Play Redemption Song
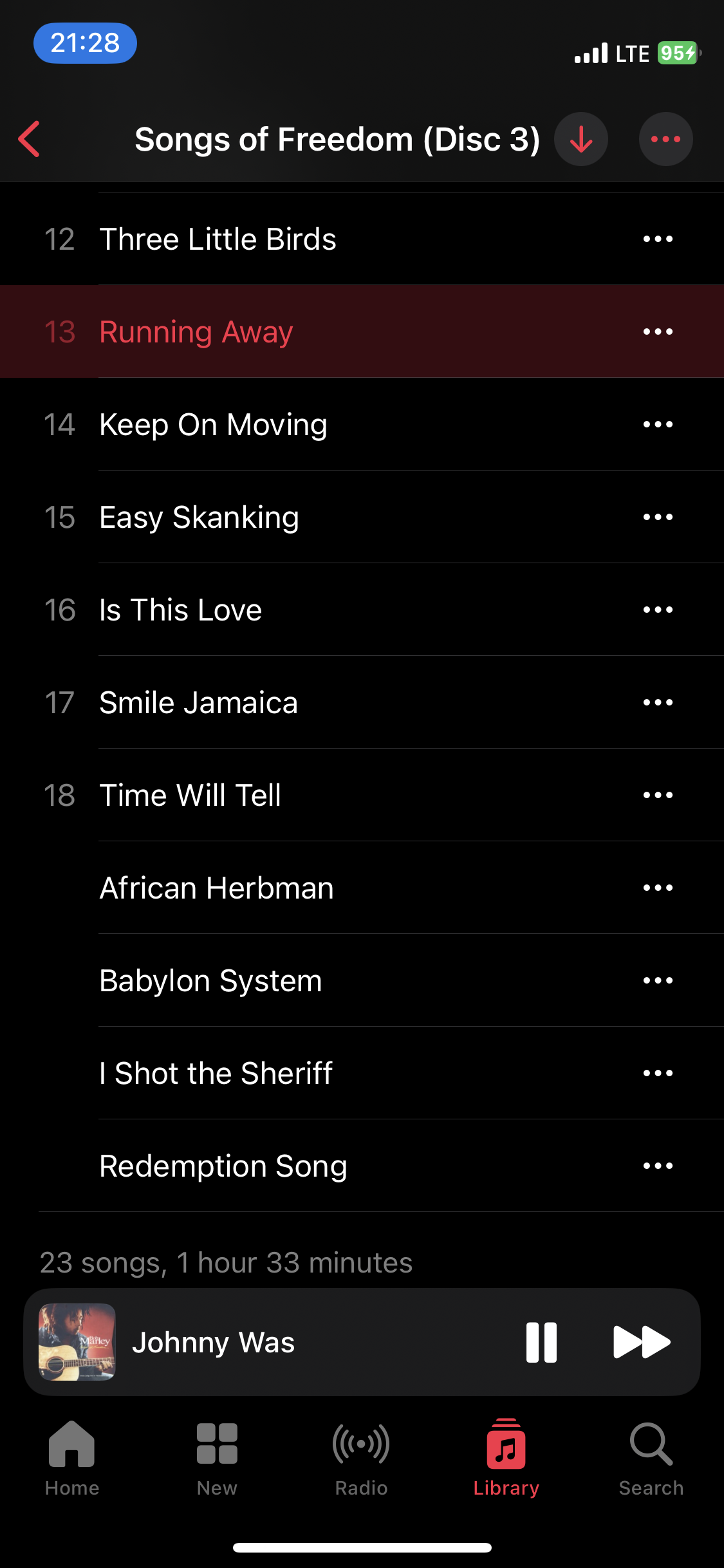724x1568 pixels. click(x=362, y=1166)
